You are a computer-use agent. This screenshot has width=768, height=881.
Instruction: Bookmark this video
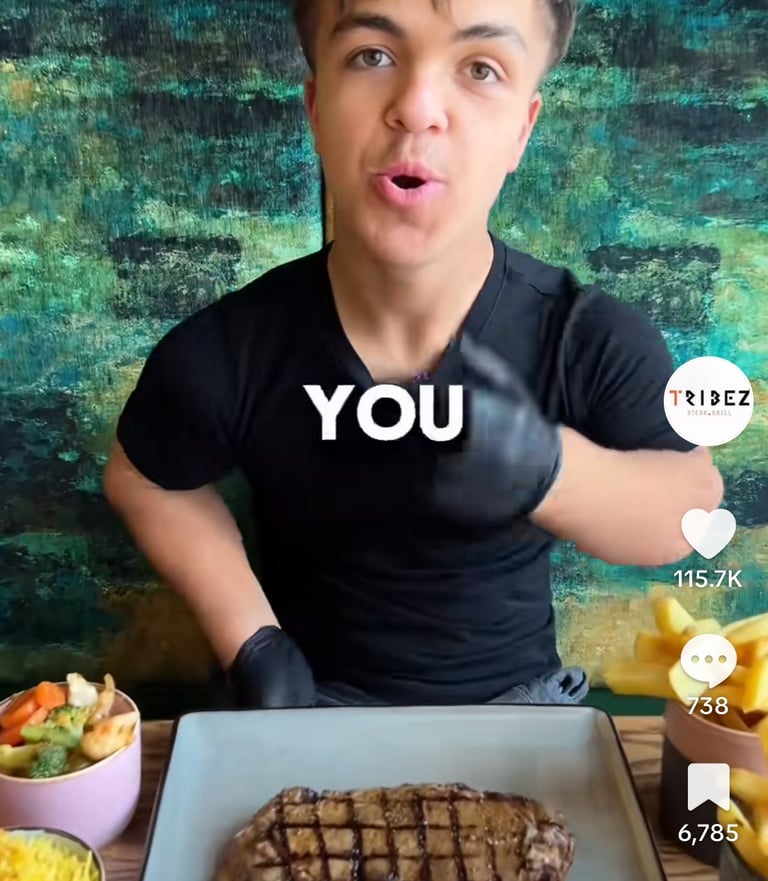pyautogui.click(x=708, y=788)
